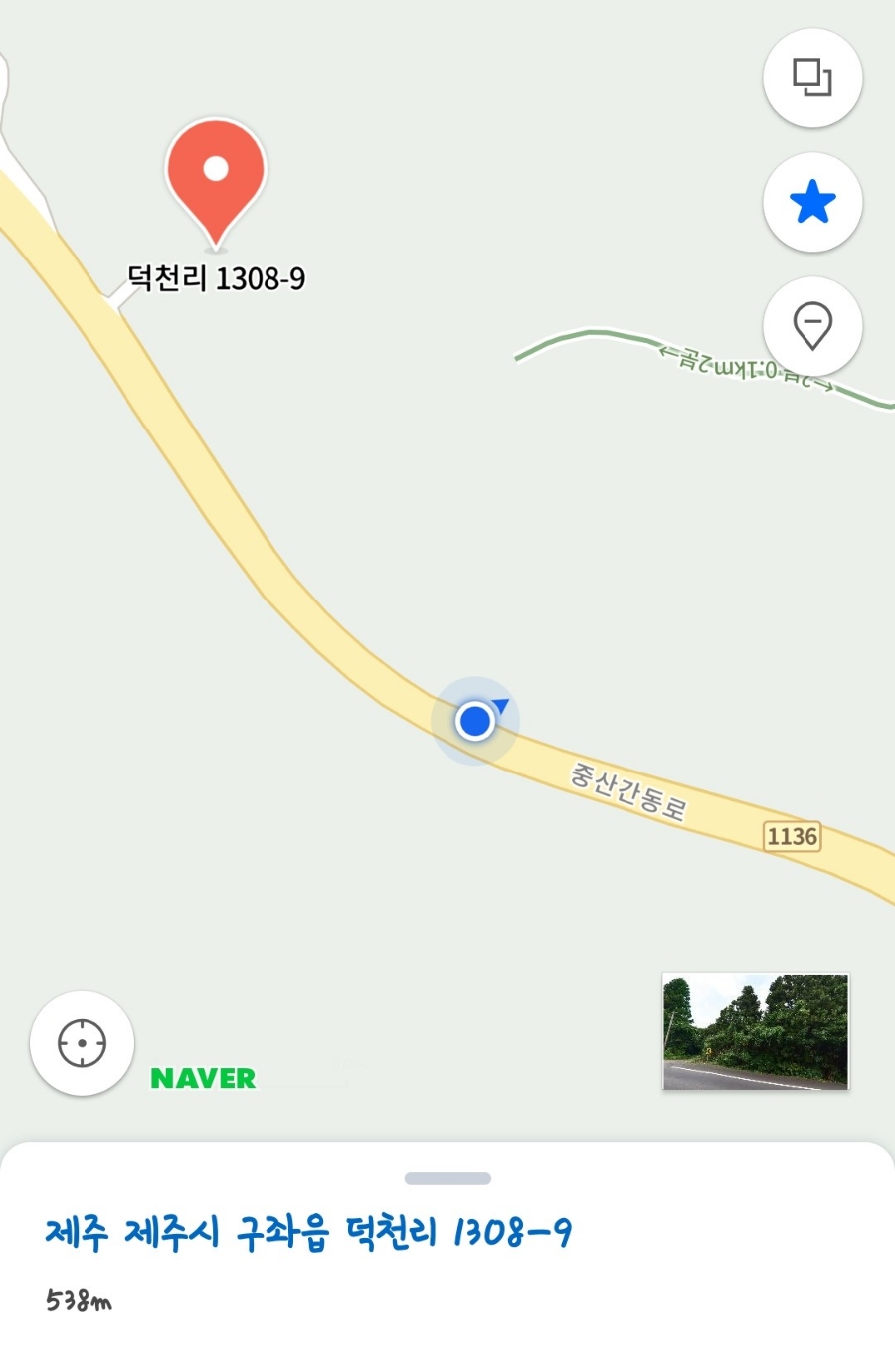The height and width of the screenshot is (1372, 895).
Task: Center map on my current location
Action: point(83,1043)
